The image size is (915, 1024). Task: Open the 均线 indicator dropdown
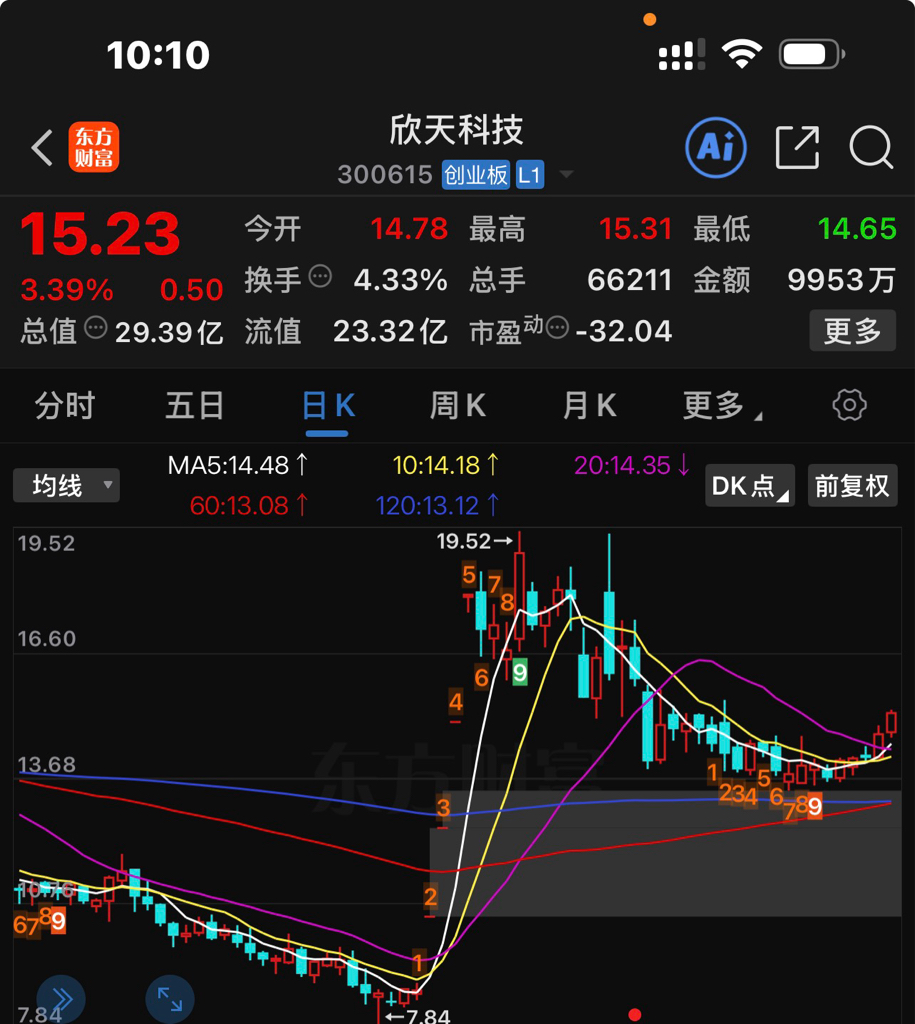(67, 485)
